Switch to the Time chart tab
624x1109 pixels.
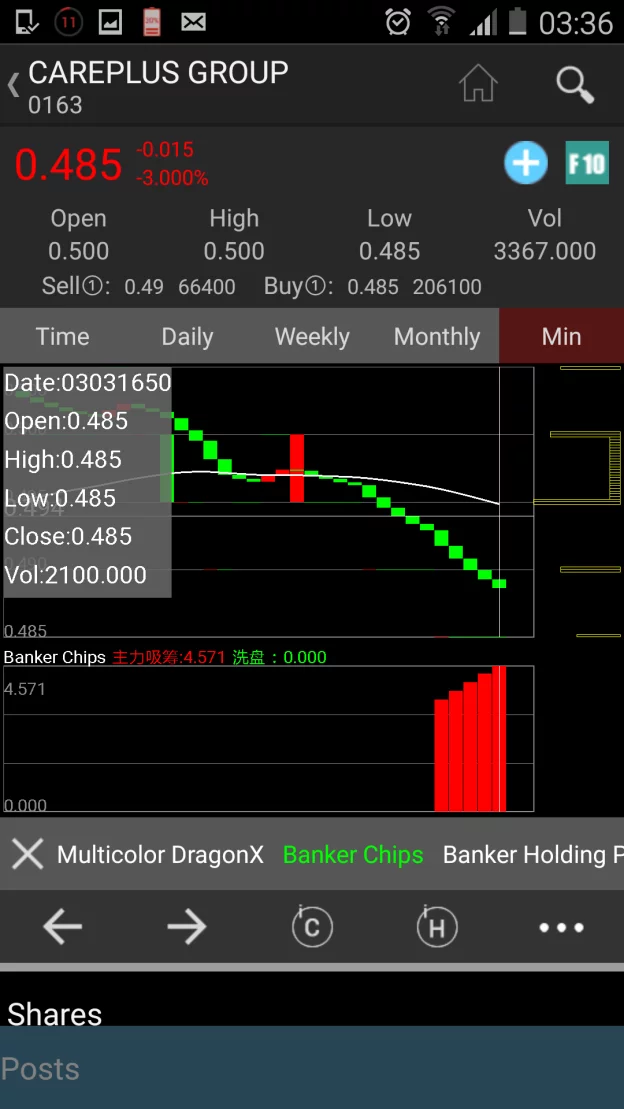[62, 336]
